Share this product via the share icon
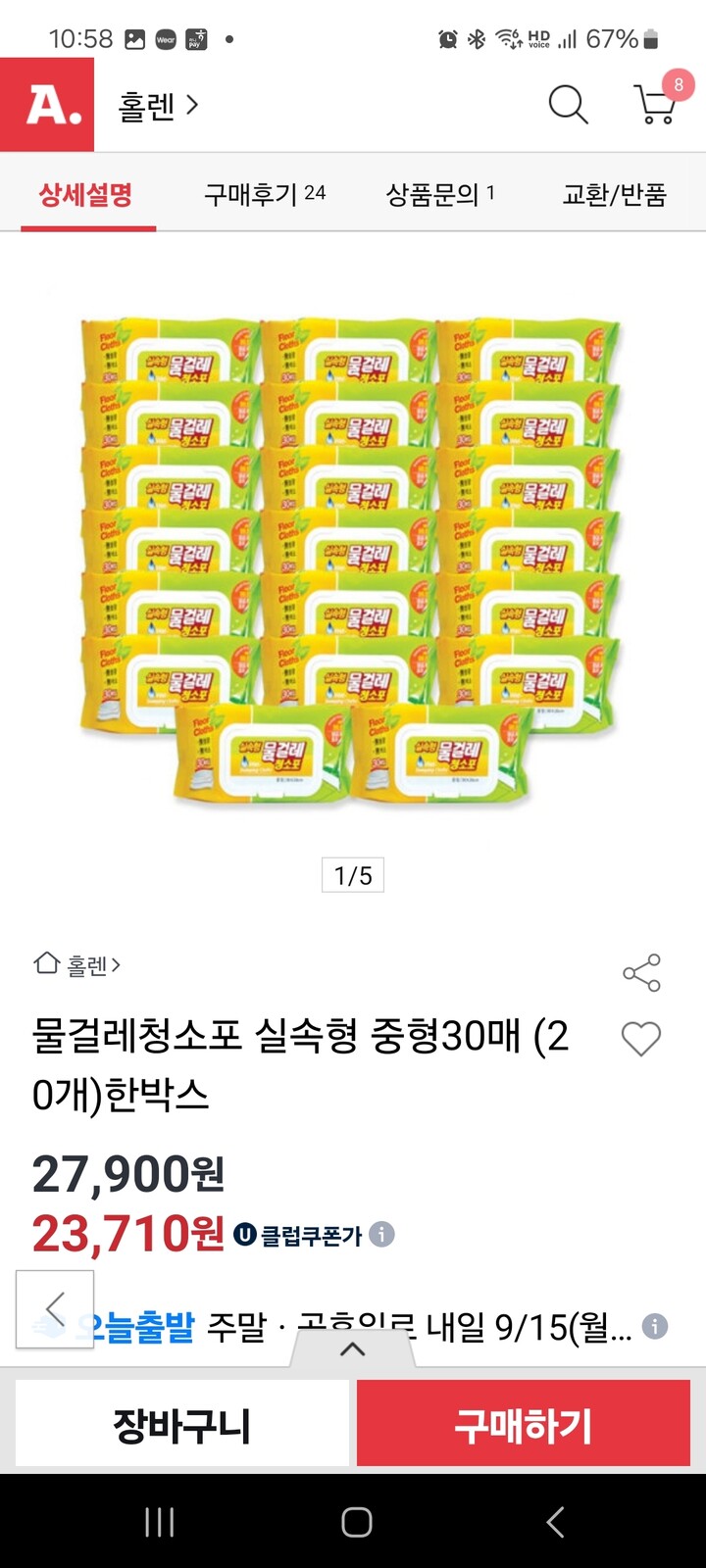Screen dimensions: 706x1568 click(642, 973)
